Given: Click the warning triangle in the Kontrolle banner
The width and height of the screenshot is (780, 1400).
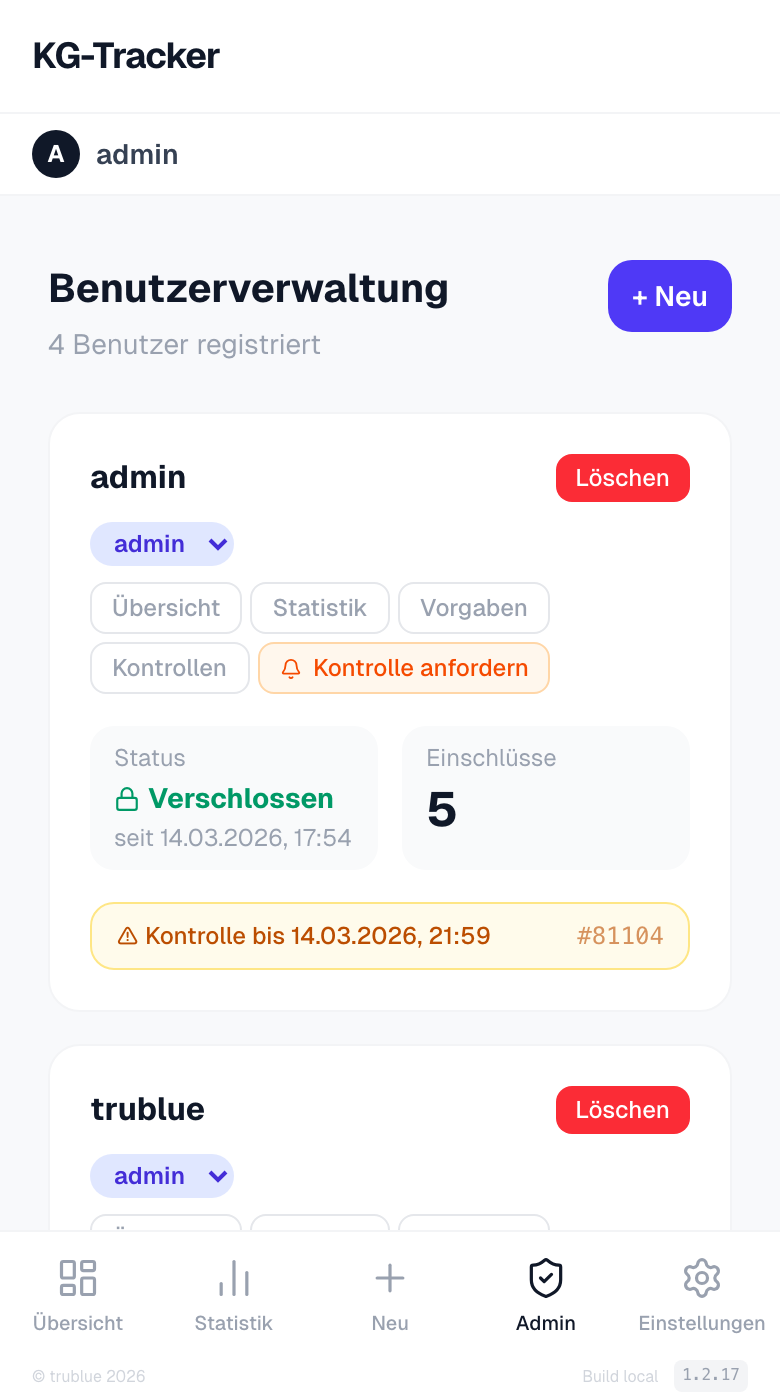Looking at the screenshot, I should 125,936.
